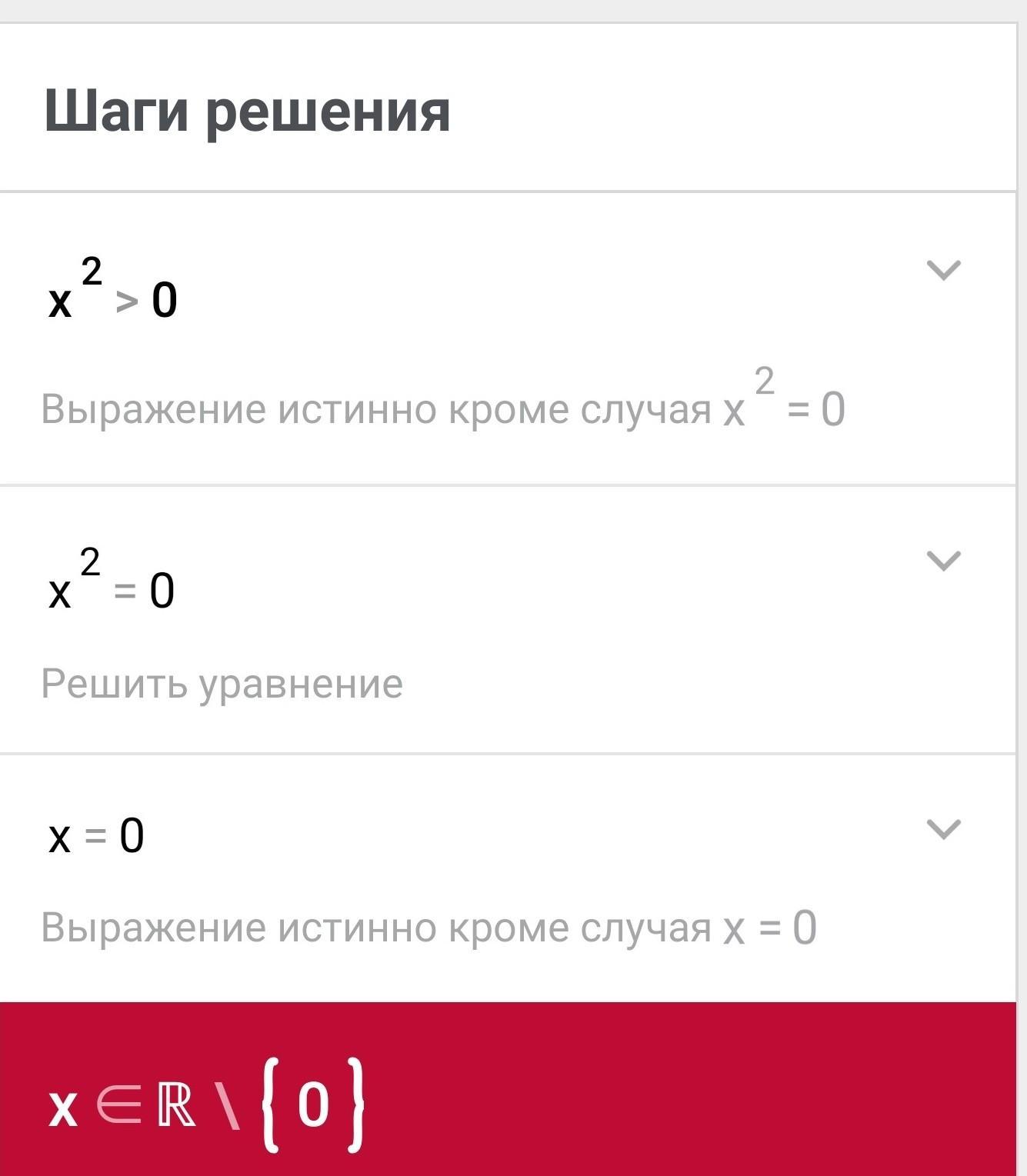Expand the x = 0 step details

[944, 829]
